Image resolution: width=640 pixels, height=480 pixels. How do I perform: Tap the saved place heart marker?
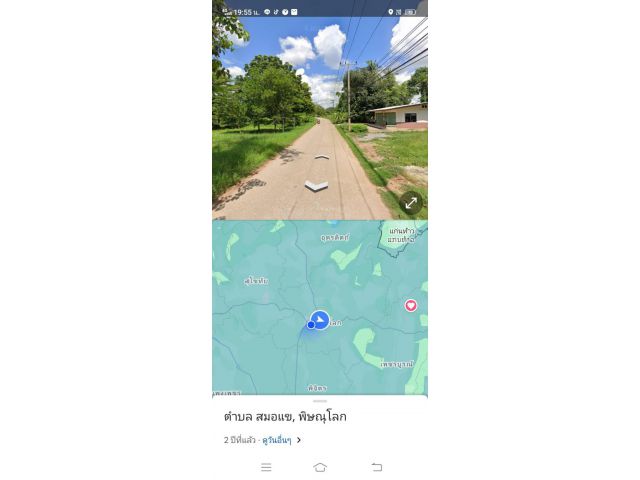411,305
